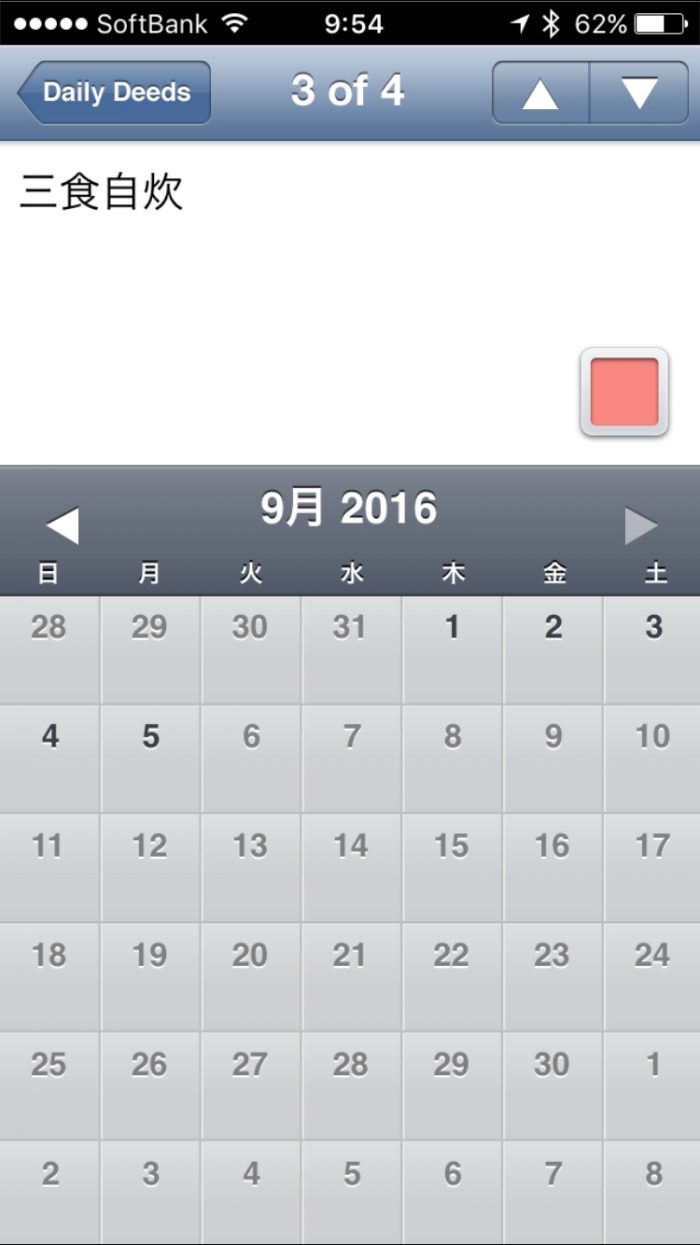Tap August 31 in the calendar
This screenshot has height=1245, width=700.
pyautogui.click(x=350, y=650)
